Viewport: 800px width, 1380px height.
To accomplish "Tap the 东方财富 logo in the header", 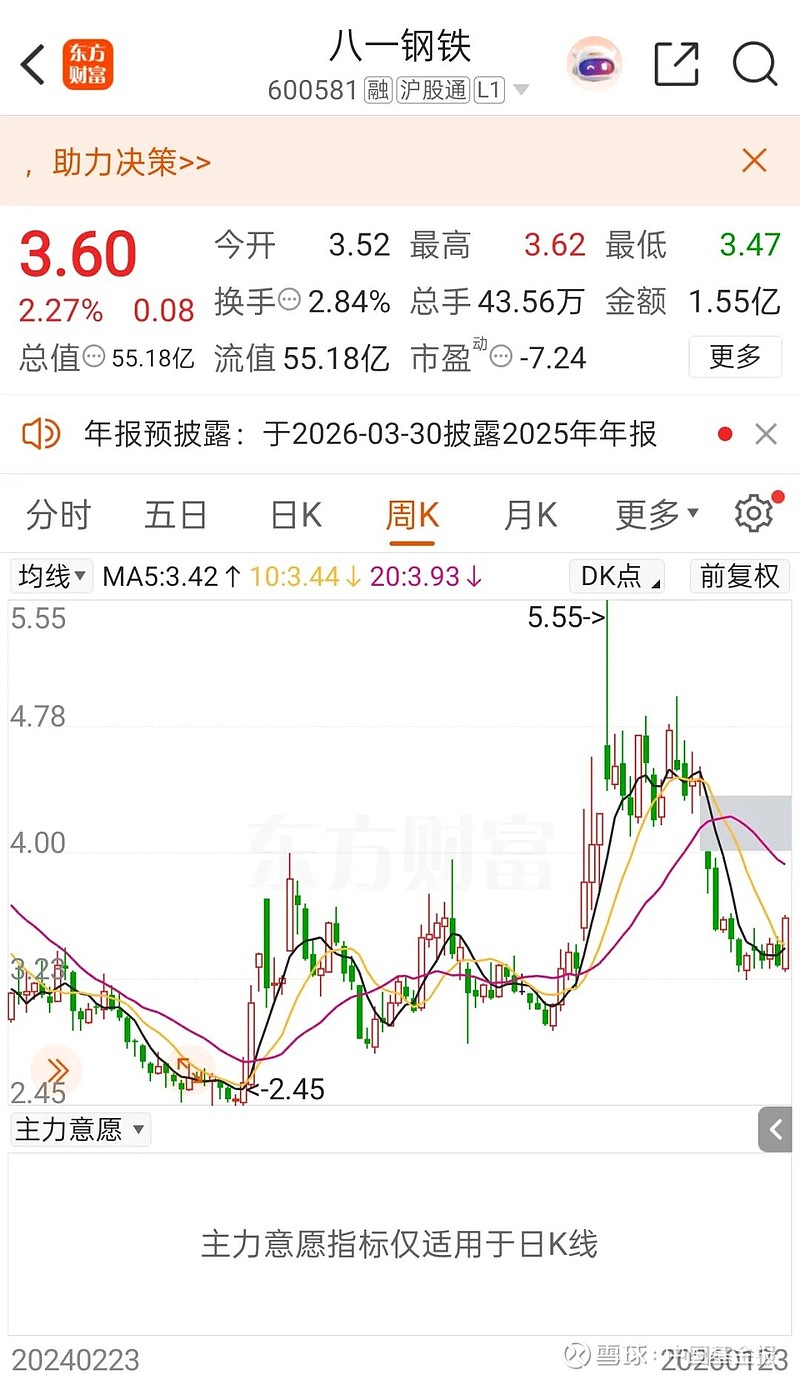I will [88, 63].
